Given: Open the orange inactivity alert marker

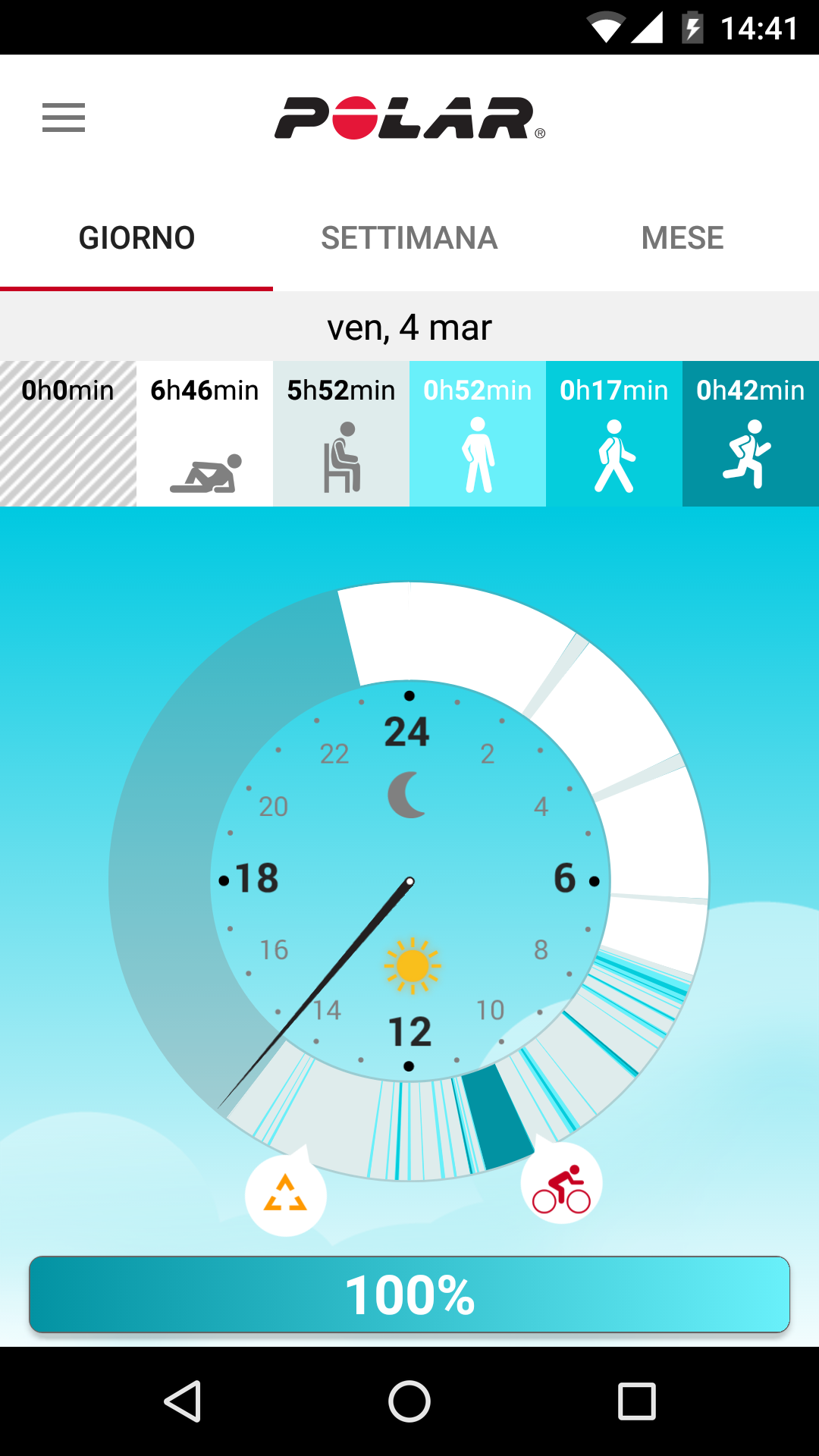Looking at the screenshot, I should (285, 1194).
